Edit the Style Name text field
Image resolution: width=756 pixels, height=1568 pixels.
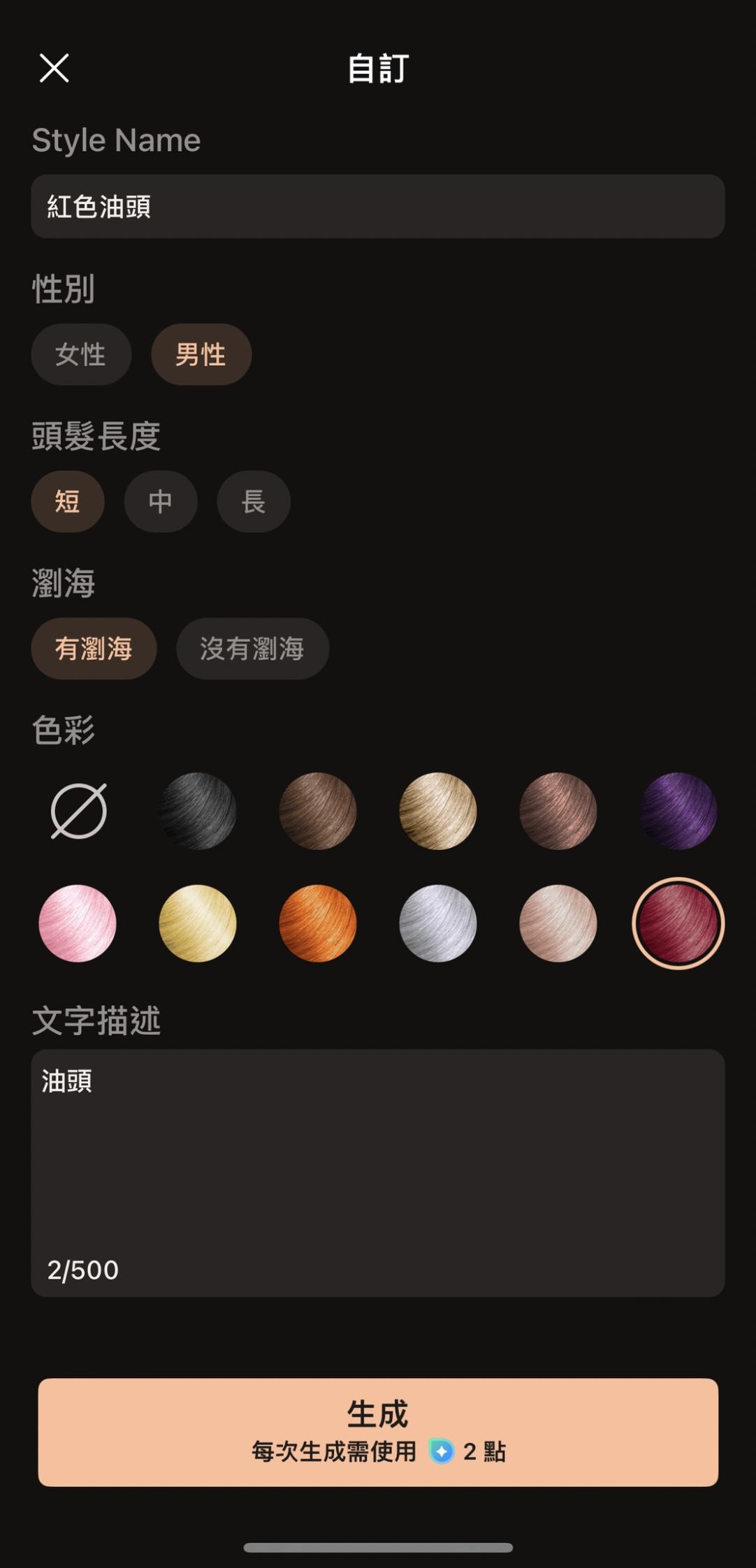point(377,206)
